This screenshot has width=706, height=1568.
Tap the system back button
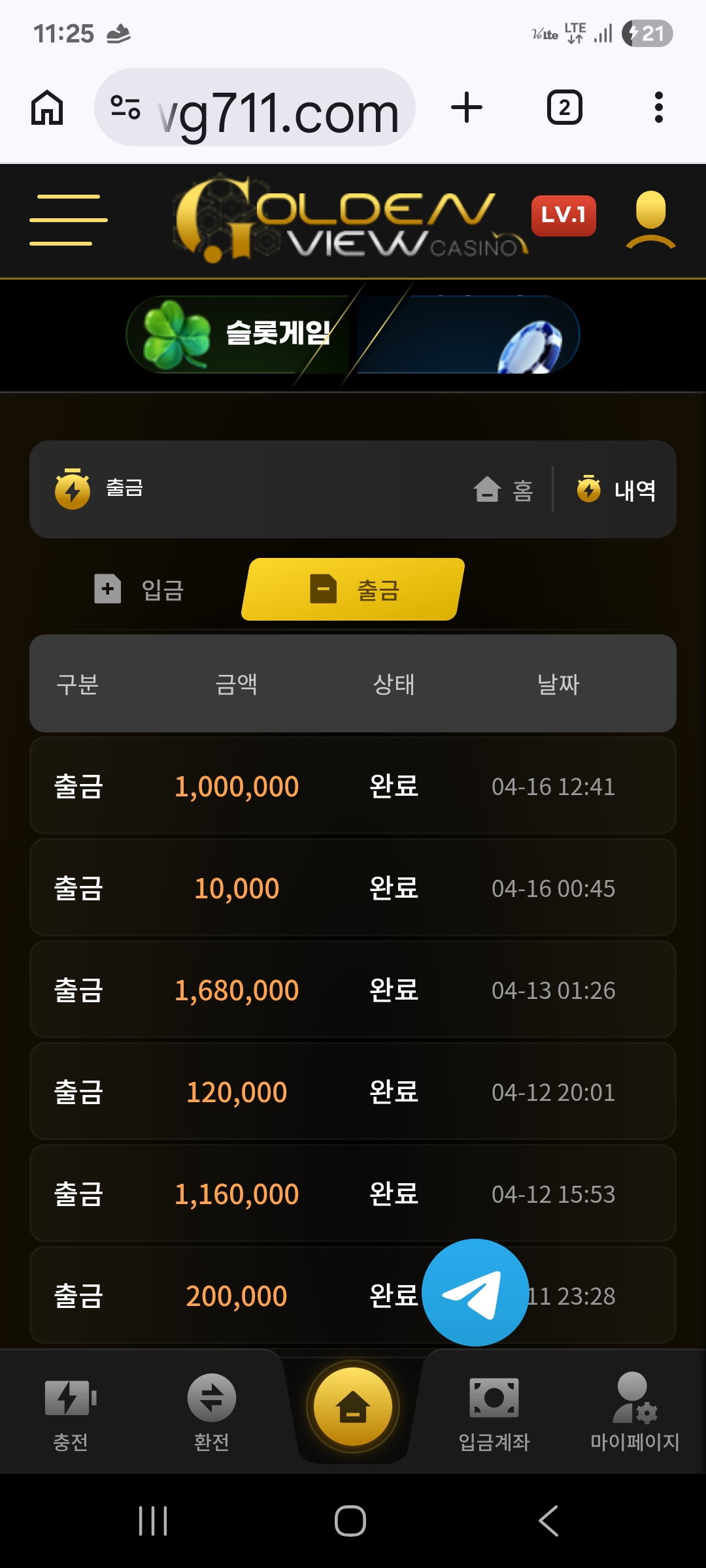[548, 1521]
